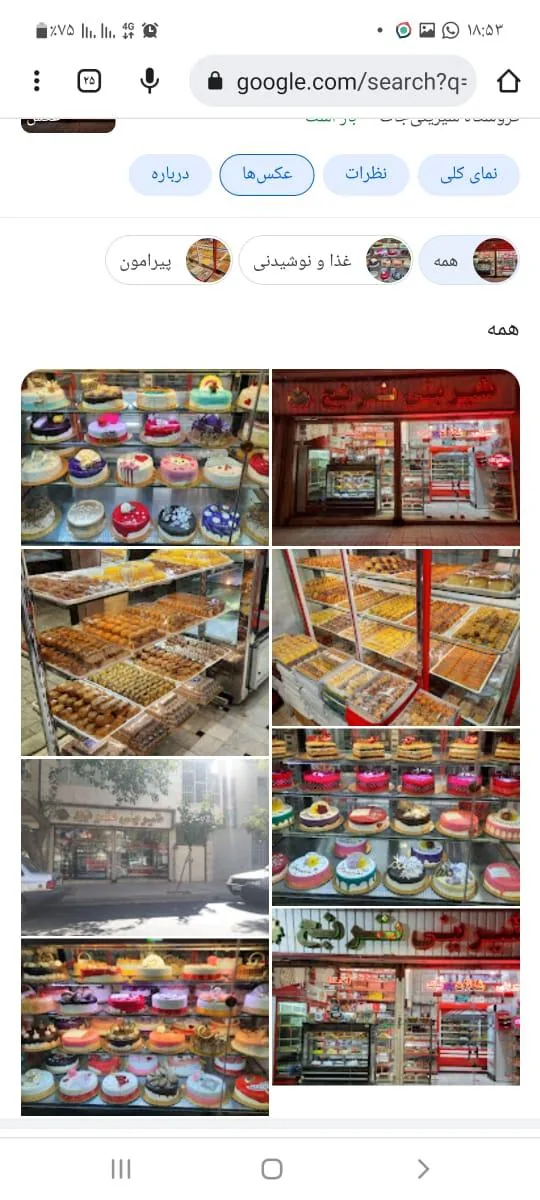Image resolution: width=540 pixels, height=1200 pixels.
Task: Go to the browser home page
Action: (x=509, y=81)
